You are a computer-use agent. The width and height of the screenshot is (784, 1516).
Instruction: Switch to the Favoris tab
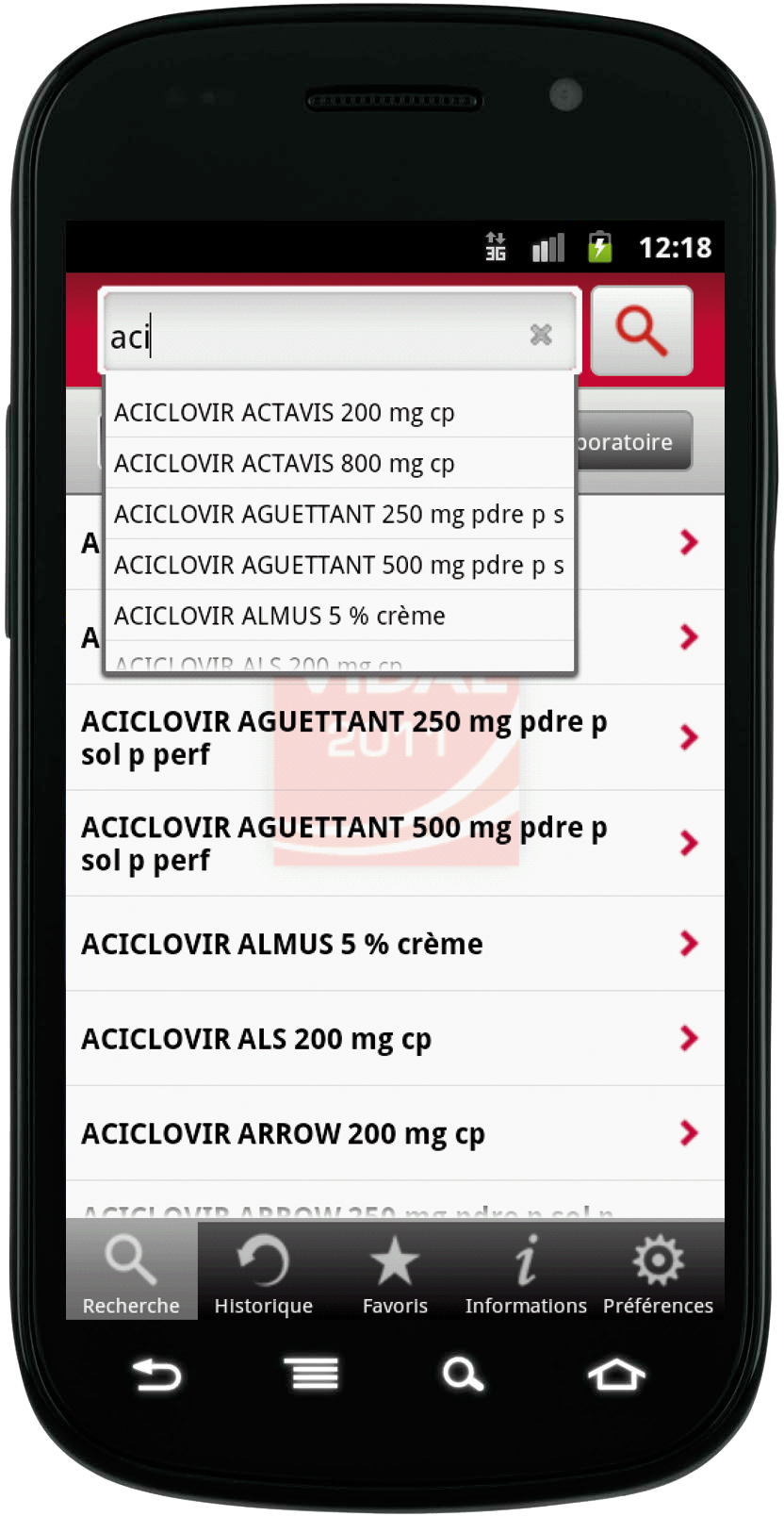pos(395,1273)
